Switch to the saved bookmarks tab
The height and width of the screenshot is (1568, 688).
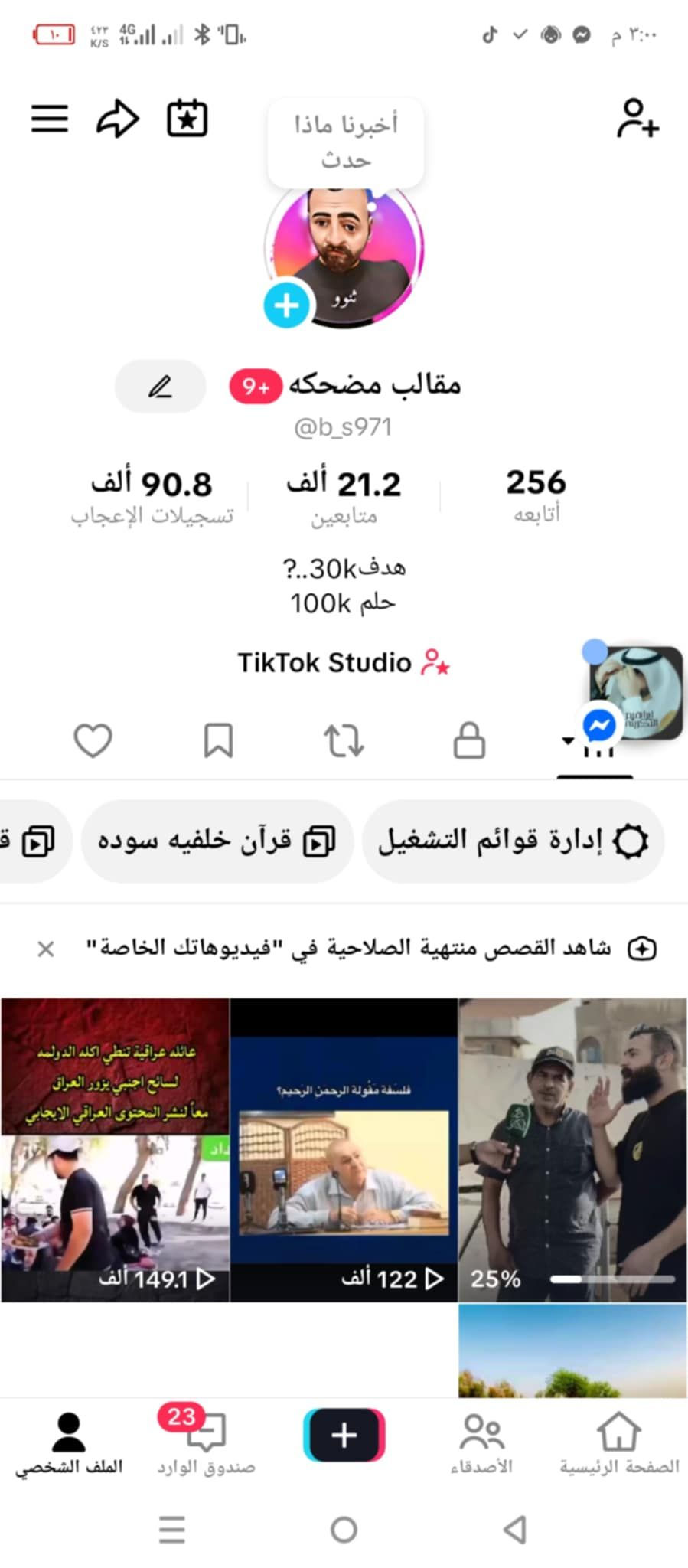pyautogui.click(x=218, y=740)
